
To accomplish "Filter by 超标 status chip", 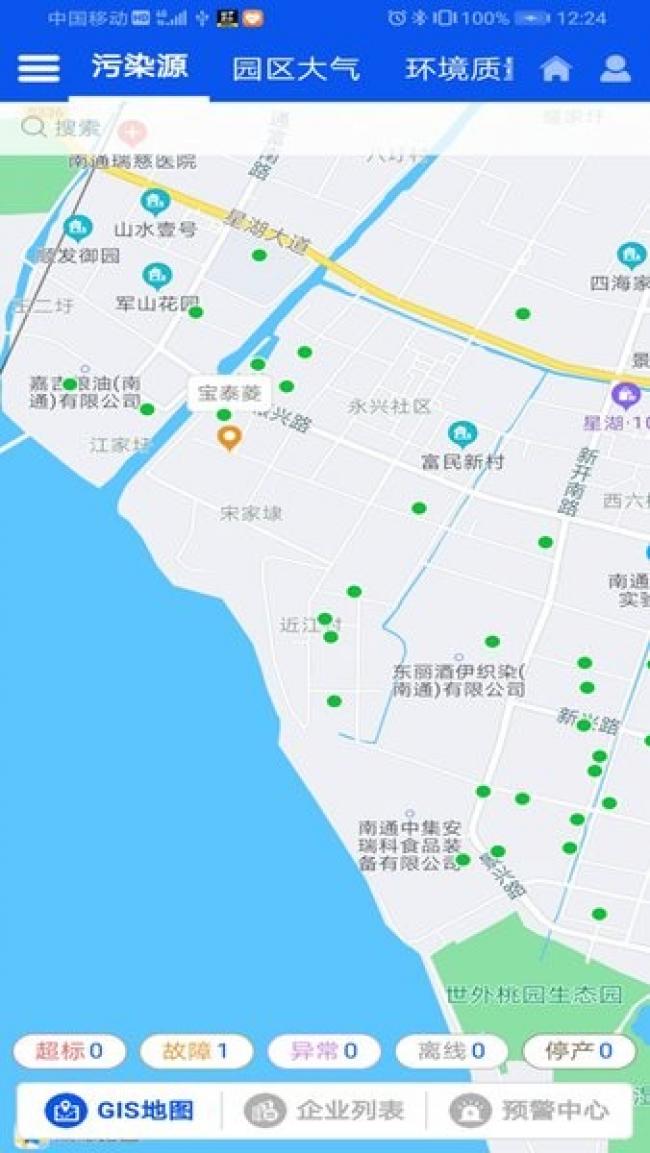I will 69,1051.
